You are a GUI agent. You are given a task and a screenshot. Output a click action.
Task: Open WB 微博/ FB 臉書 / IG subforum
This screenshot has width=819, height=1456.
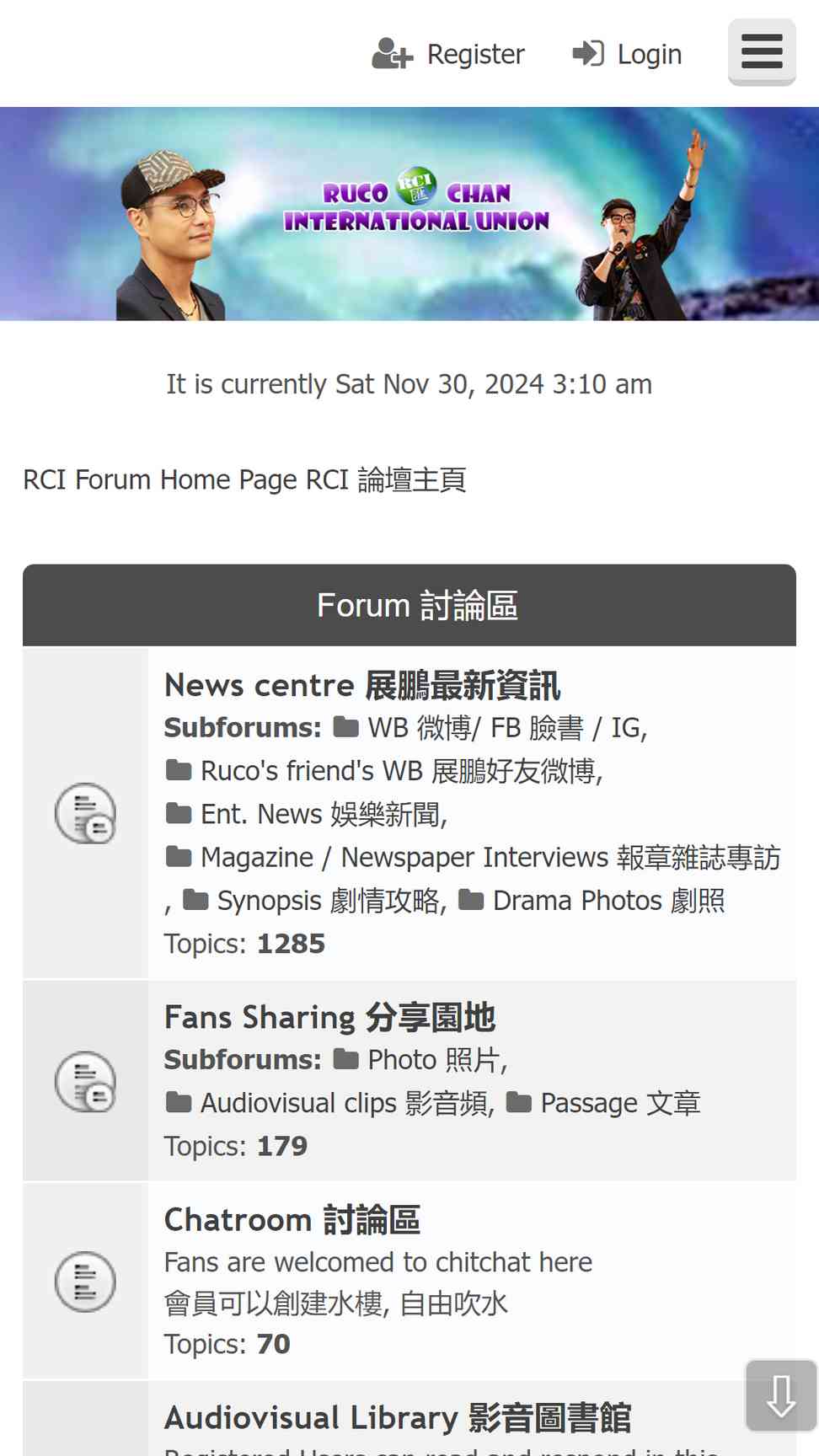(x=506, y=727)
